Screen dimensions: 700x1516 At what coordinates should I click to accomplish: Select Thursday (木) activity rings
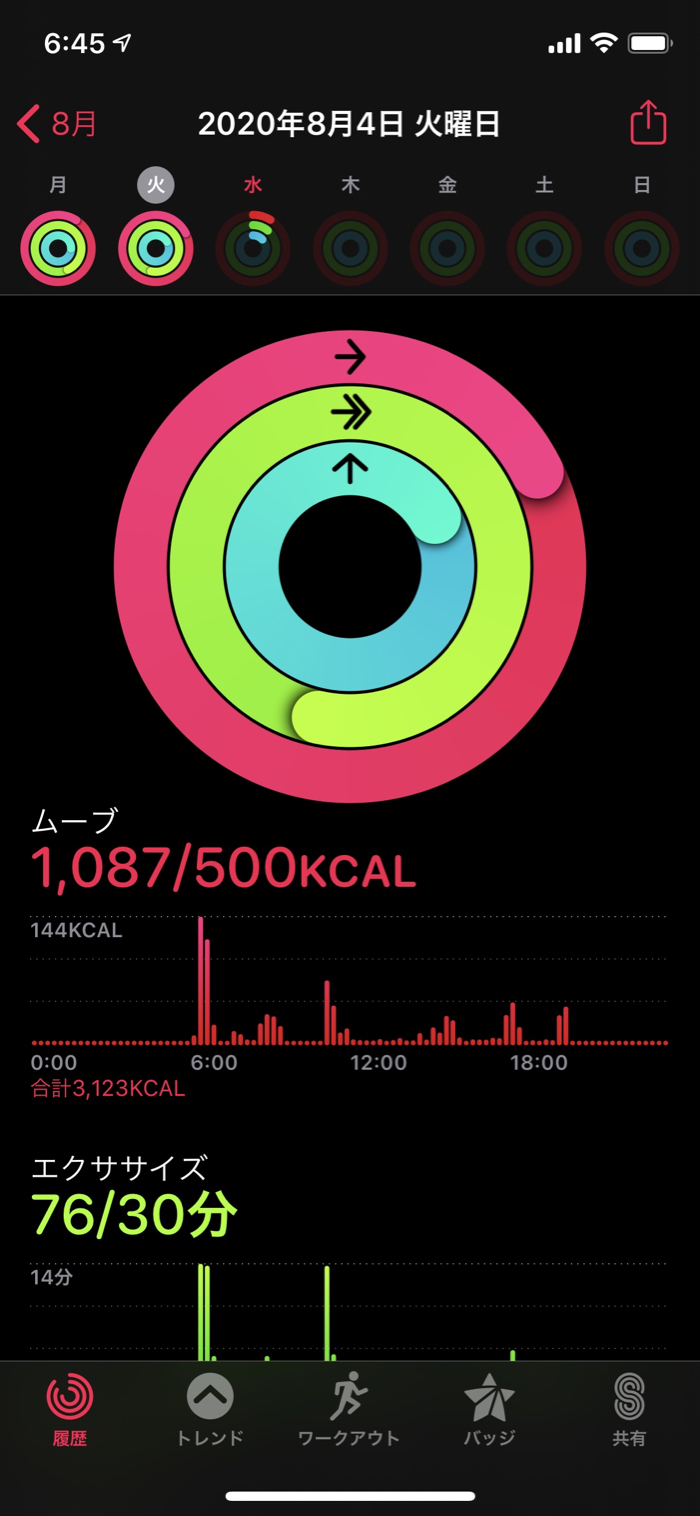(x=350, y=249)
